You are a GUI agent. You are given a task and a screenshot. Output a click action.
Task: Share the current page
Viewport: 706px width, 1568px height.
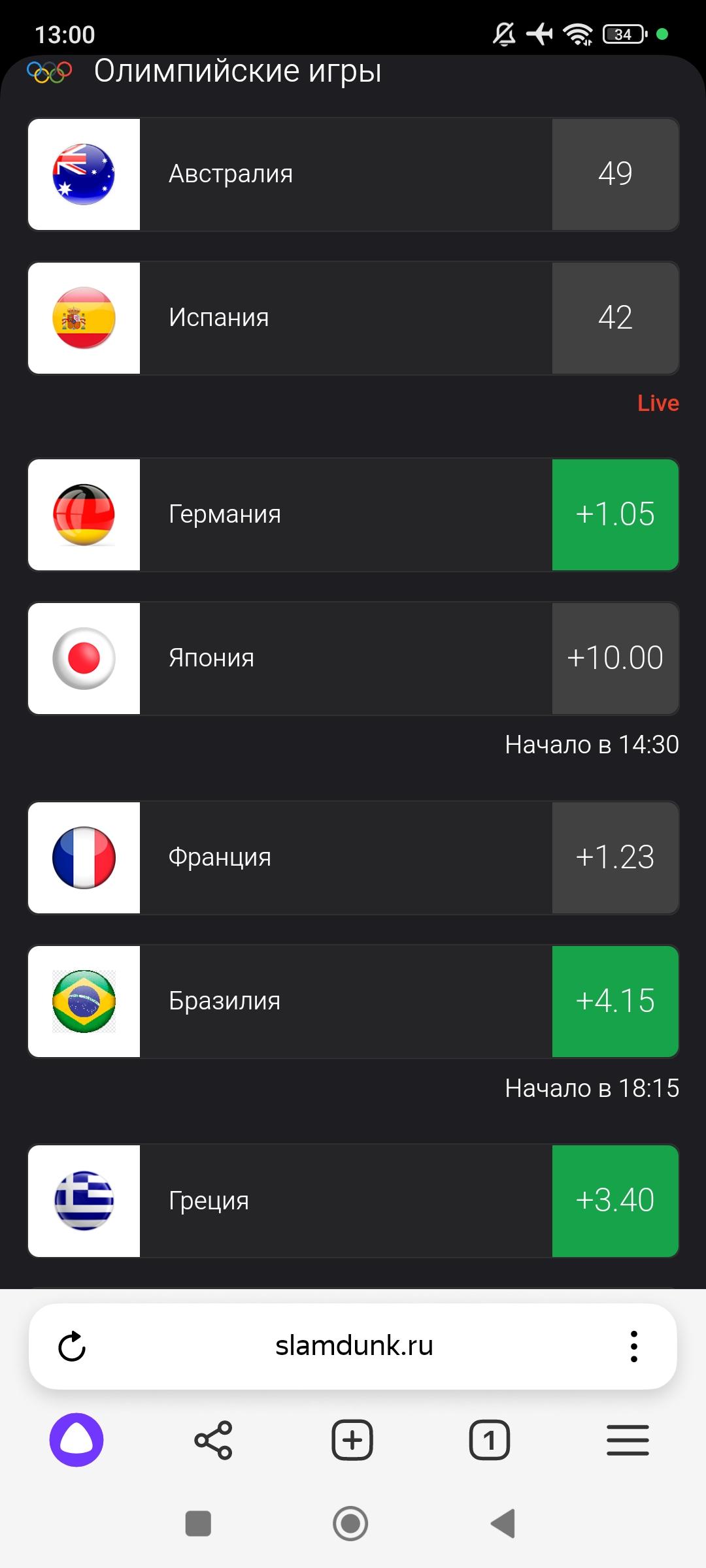click(x=213, y=1440)
